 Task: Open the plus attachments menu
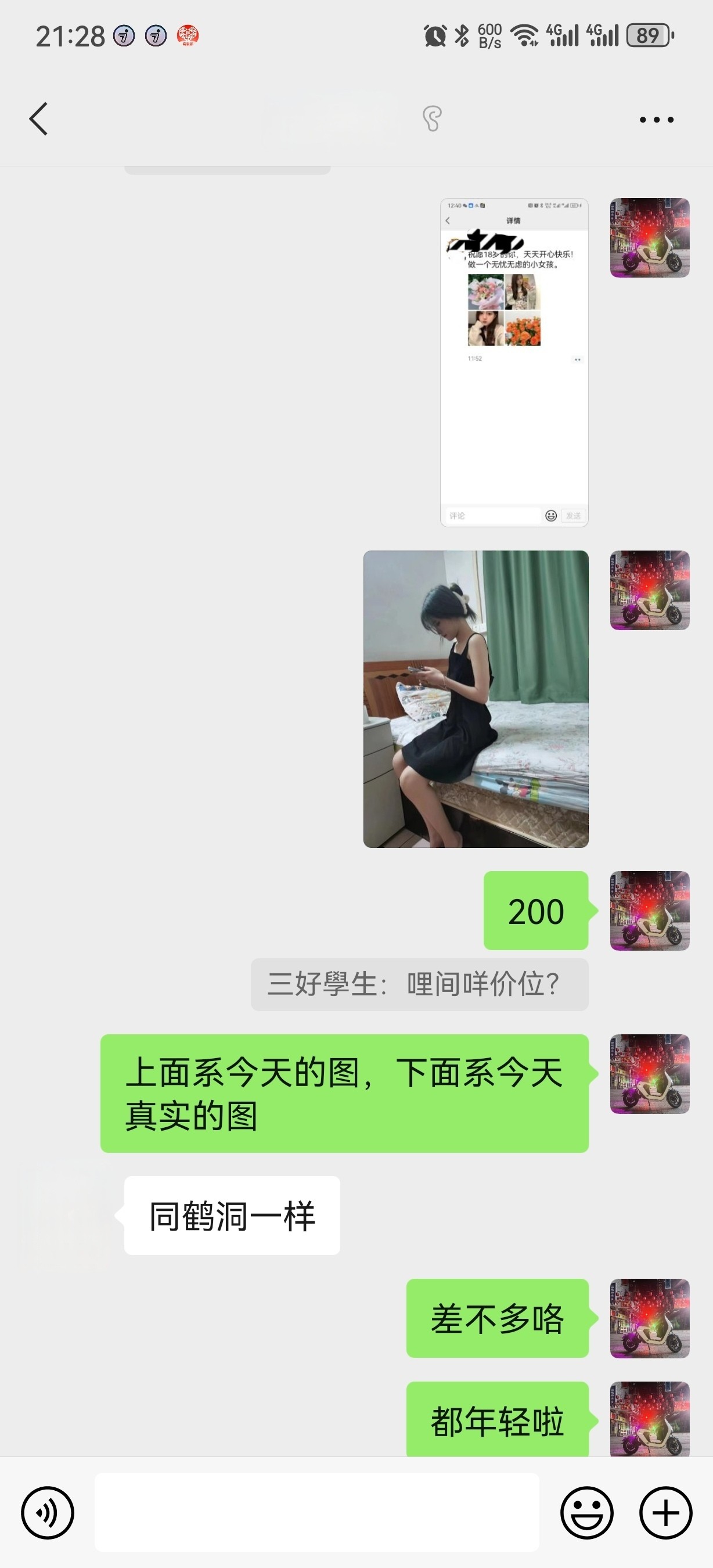click(x=665, y=1513)
